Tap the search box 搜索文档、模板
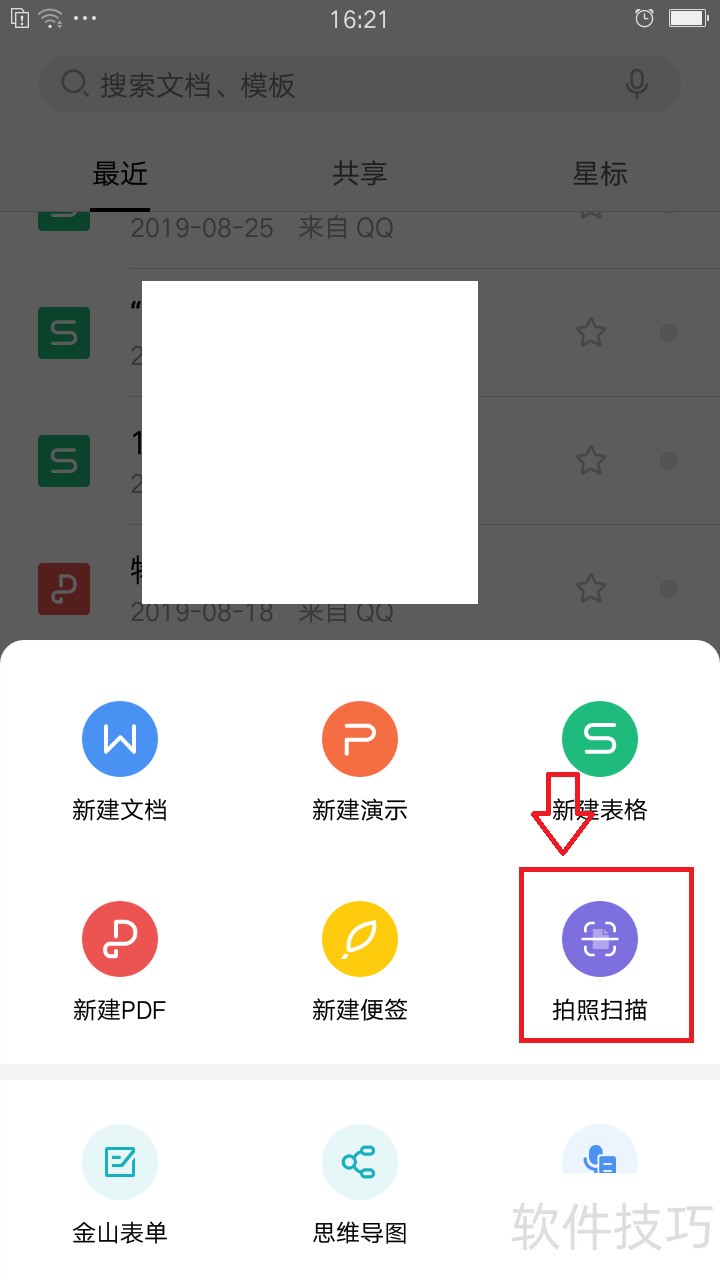The width and height of the screenshot is (720, 1280). (x=330, y=85)
